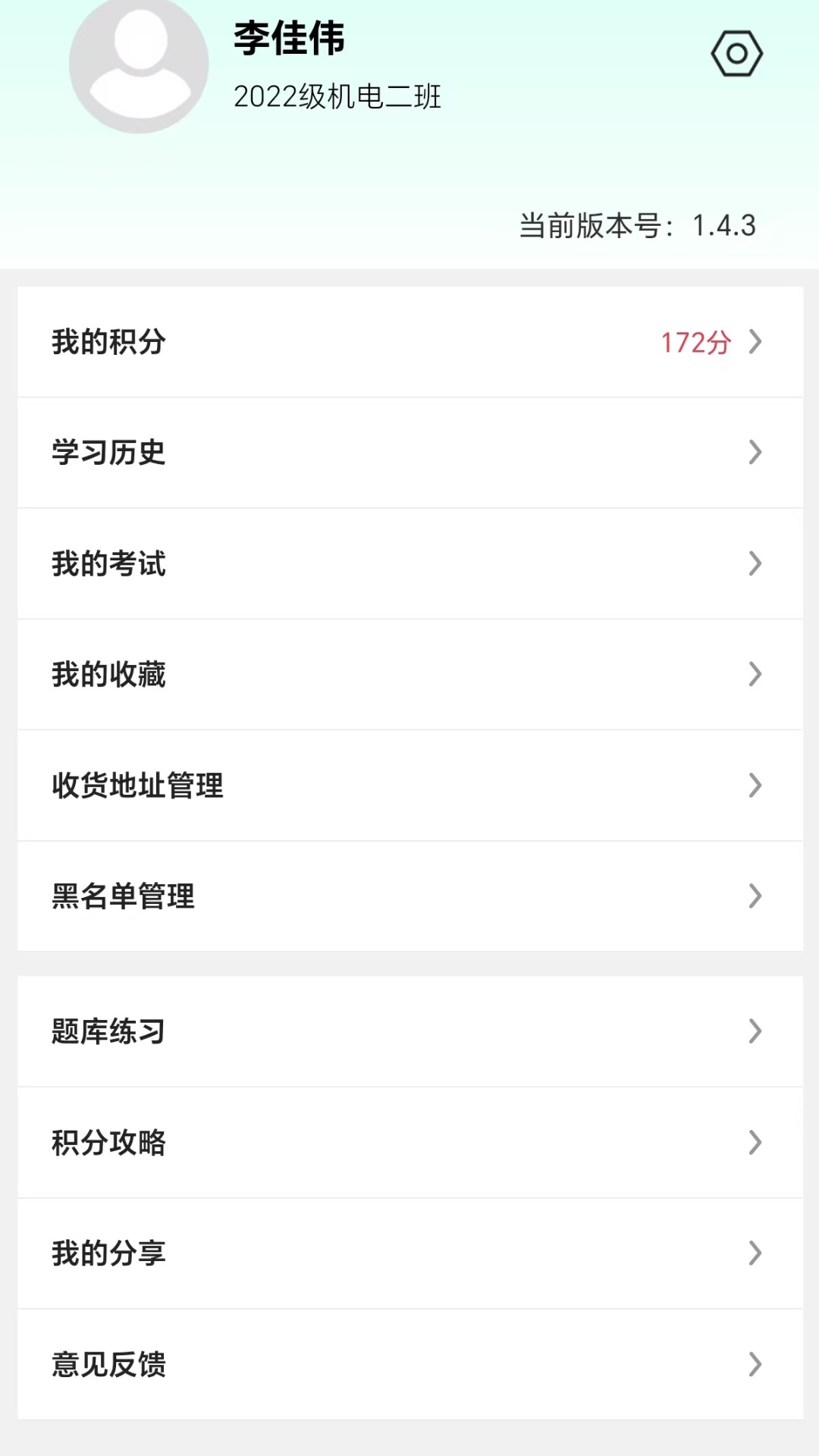Open the settings gear icon
Viewport: 819px width, 1456px height.
(736, 52)
